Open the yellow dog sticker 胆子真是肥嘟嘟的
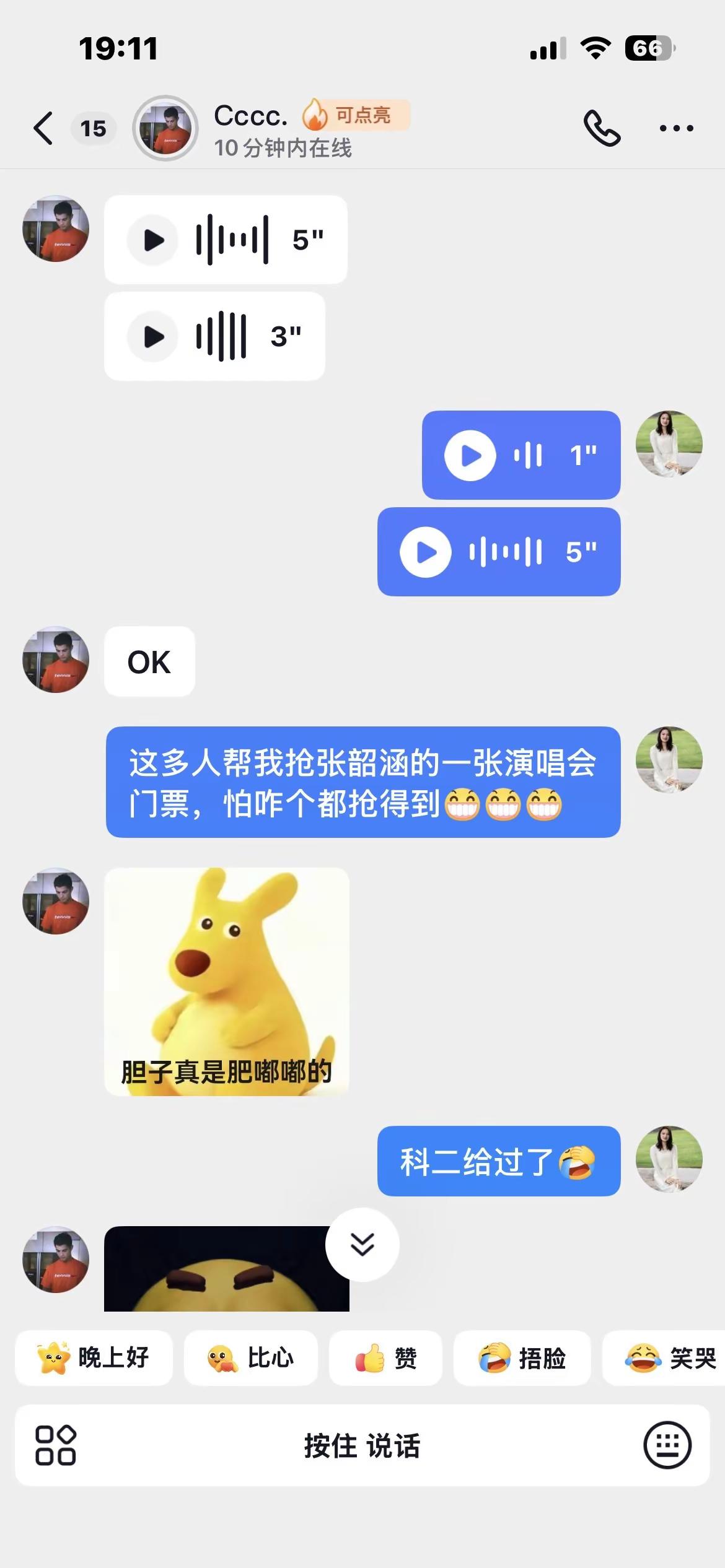This screenshot has height=1568, width=725. pyautogui.click(x=227, y=982)
